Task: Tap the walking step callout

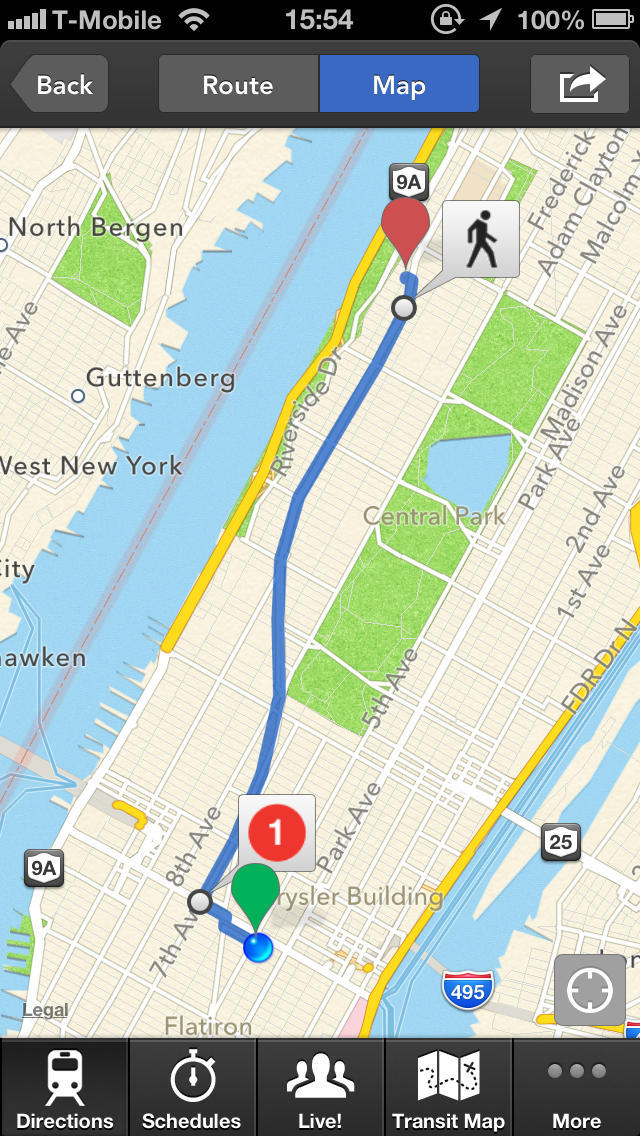Action: (482, 239)
